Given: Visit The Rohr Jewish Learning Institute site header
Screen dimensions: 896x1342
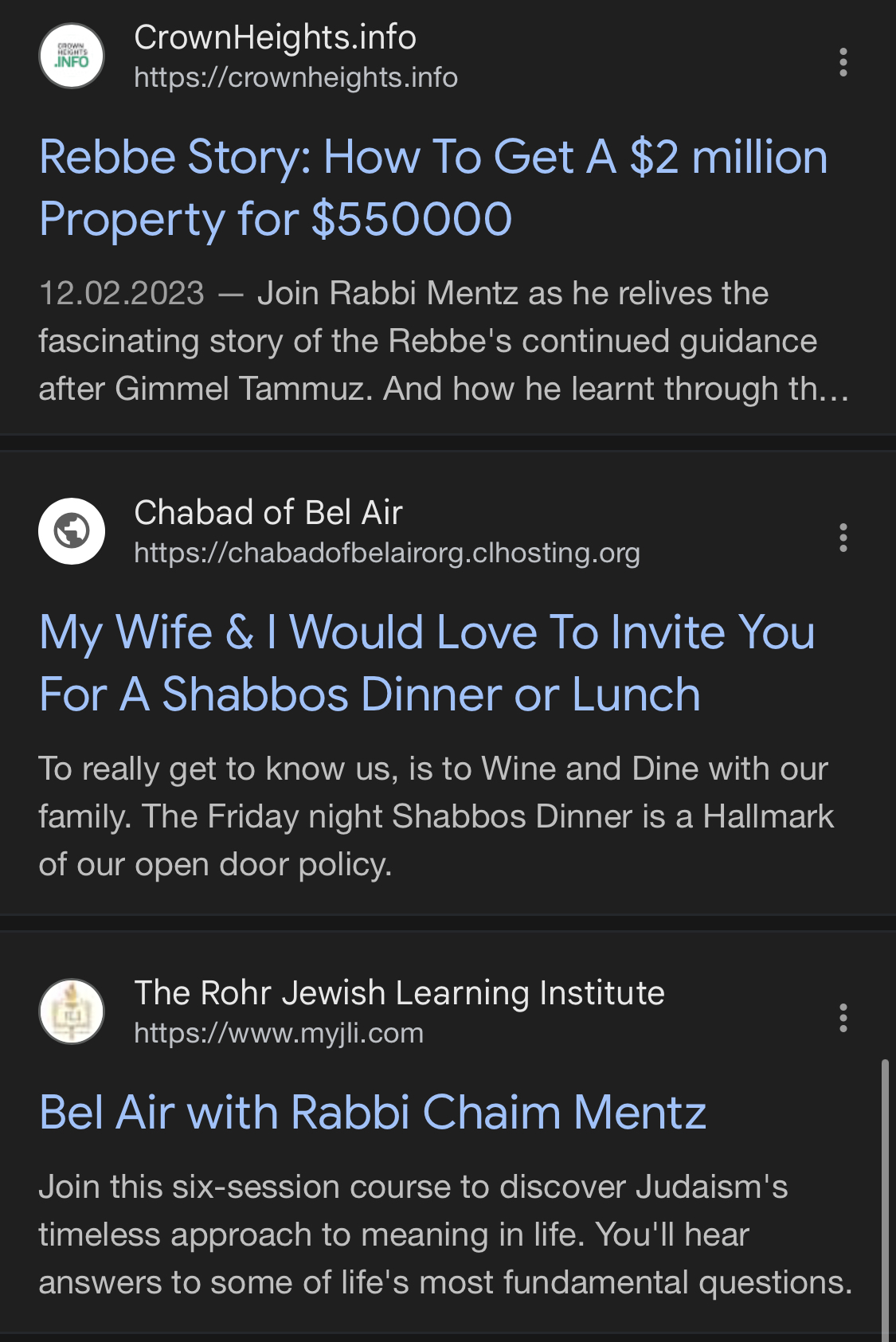Looking at the screenshot, I should point(398,1011).
